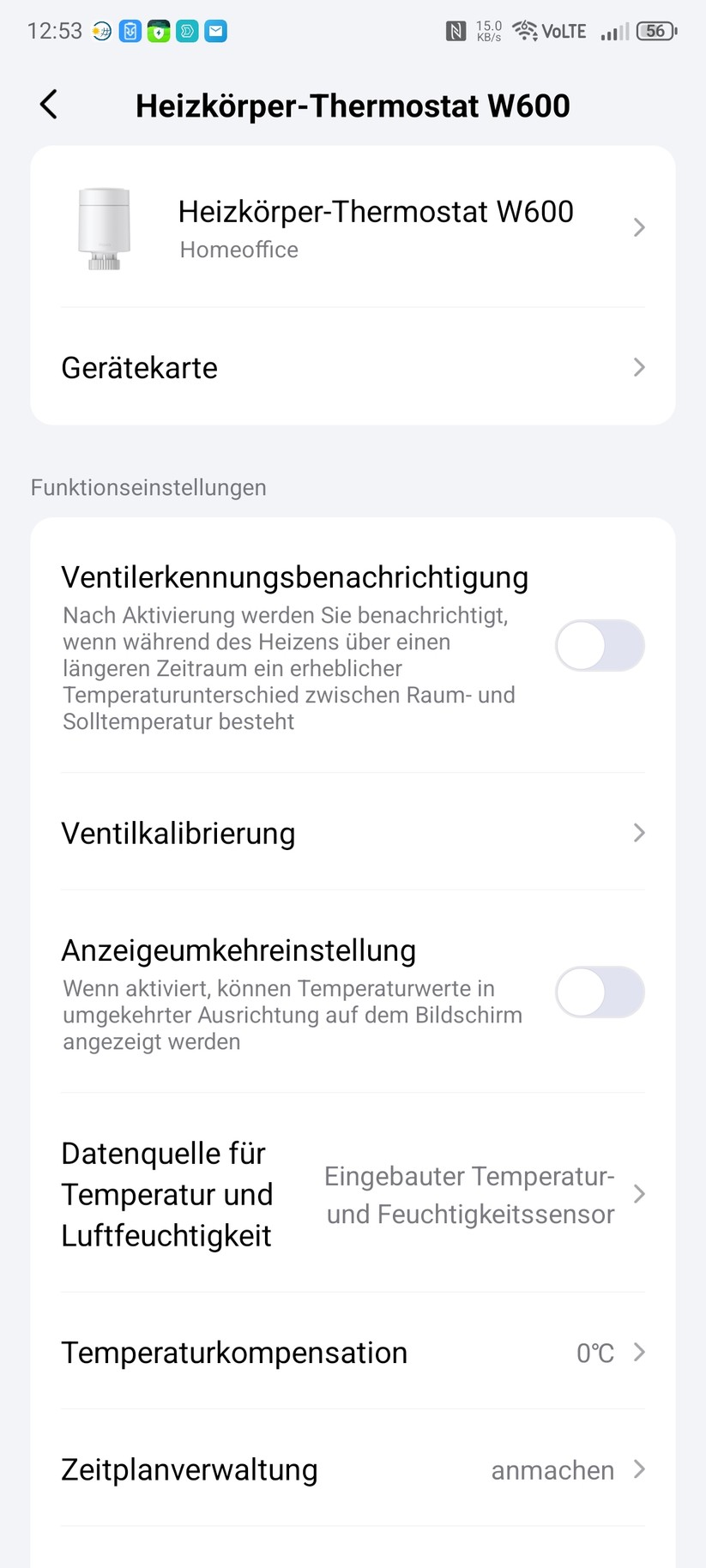Open Ventilkalibrierung settings
This screenshot has width=706, height=1568.
[x=178, y=833]
